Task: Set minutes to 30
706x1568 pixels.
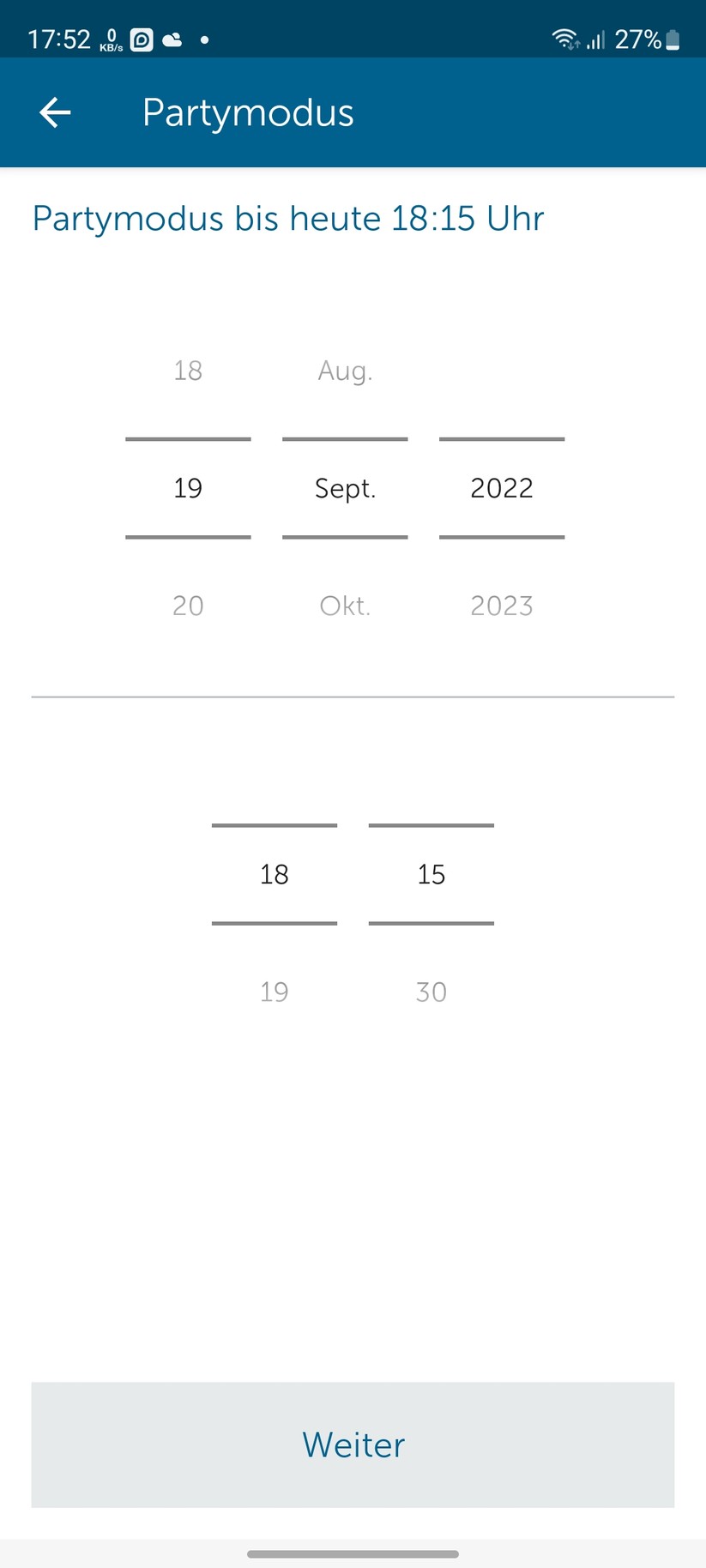Action: (431, 992)
